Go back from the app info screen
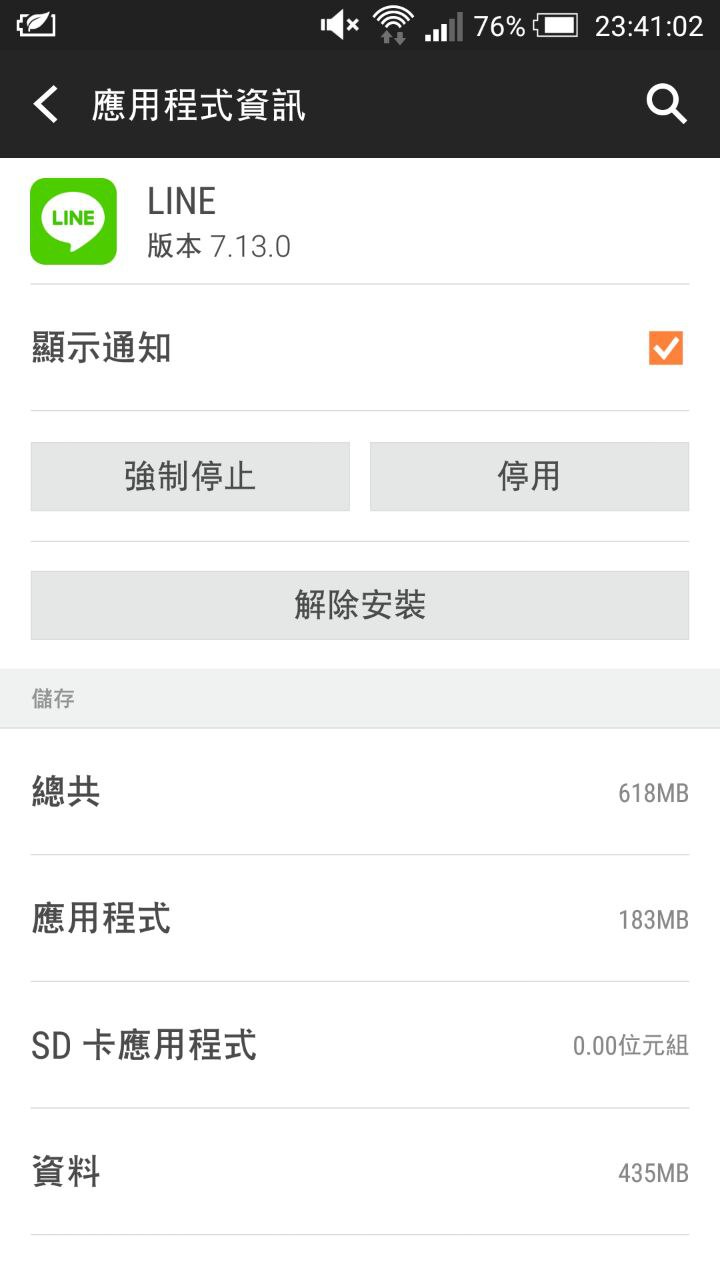 [x=46, y=104]
